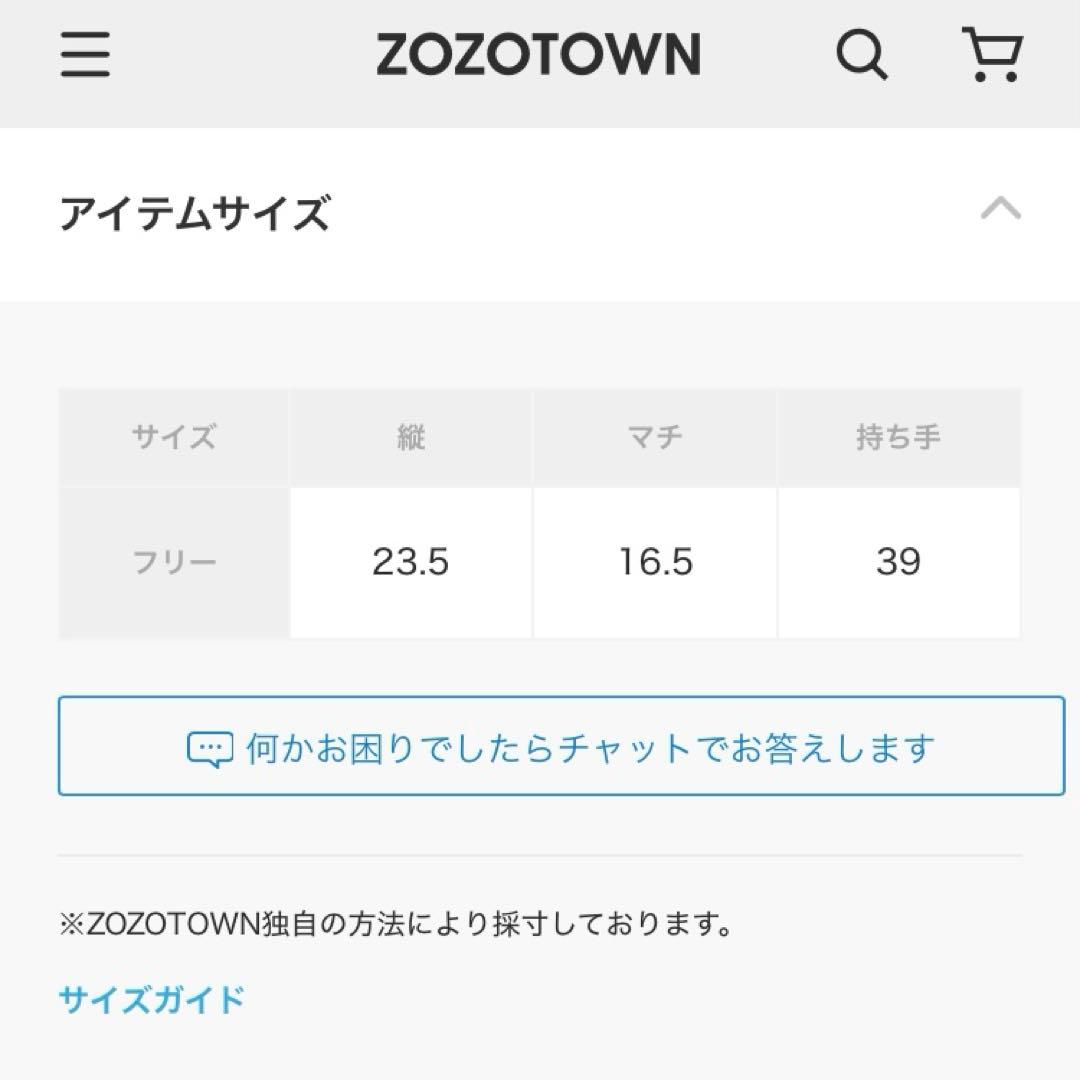1080x1080 pixels.
Task: Start chat via 何かお困りでしたらチャットでお答えします
Action: [561, 747]
